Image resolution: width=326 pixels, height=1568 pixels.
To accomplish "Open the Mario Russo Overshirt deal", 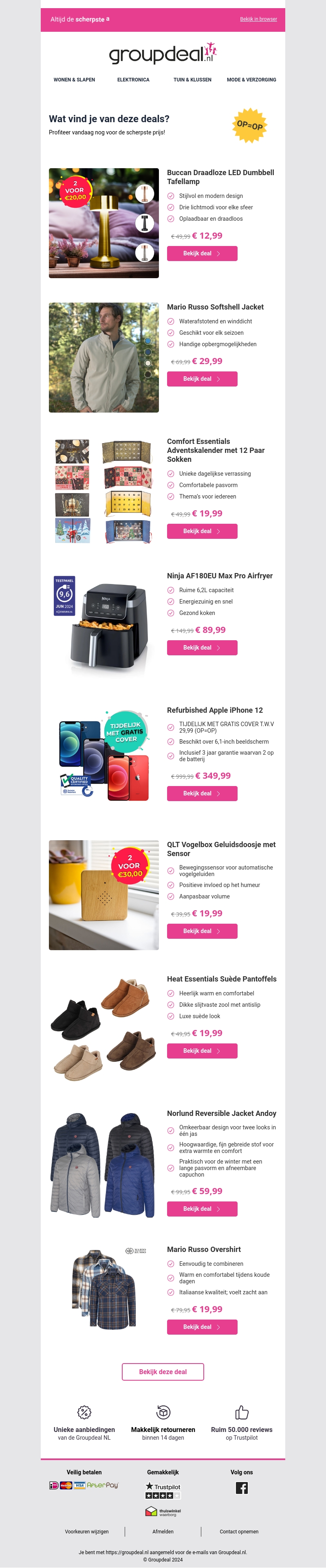I will [x=202, y=1327].
